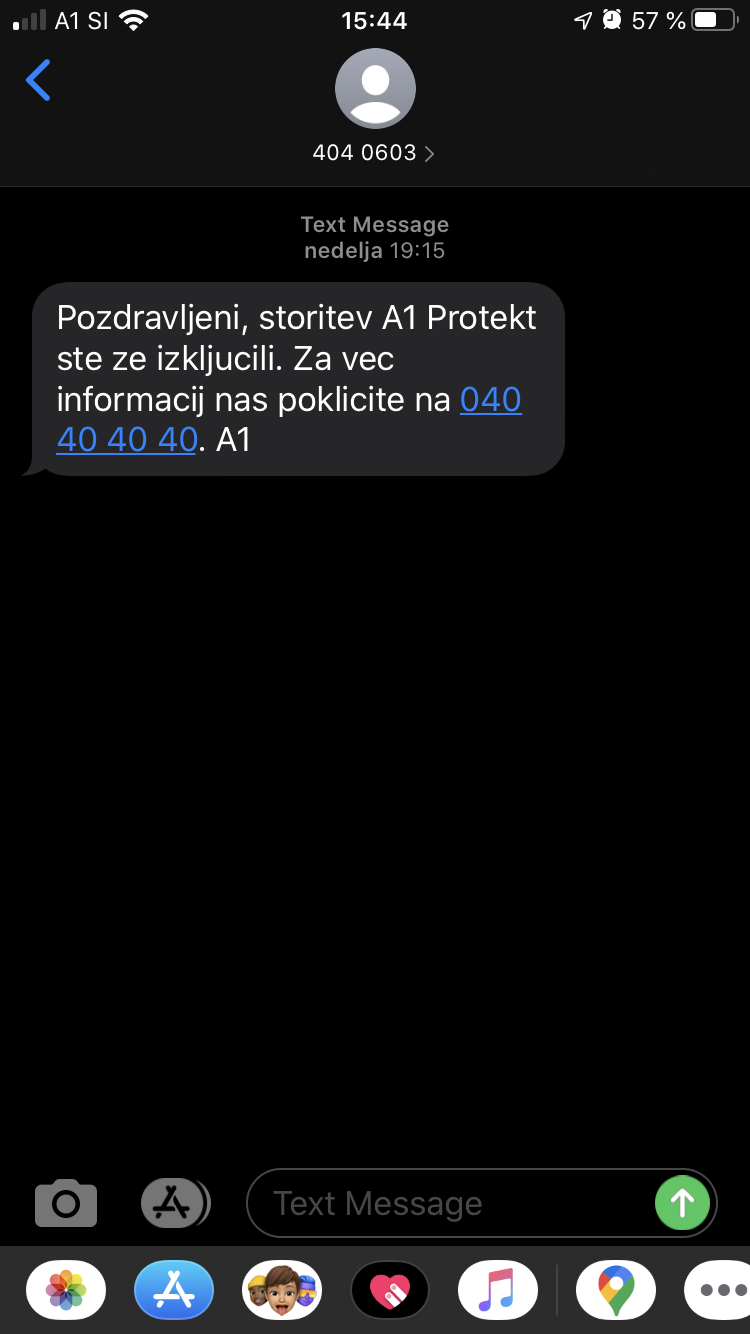Open contact details for 404 0603
Screen dimensions: 750x1334
point(375,106)
